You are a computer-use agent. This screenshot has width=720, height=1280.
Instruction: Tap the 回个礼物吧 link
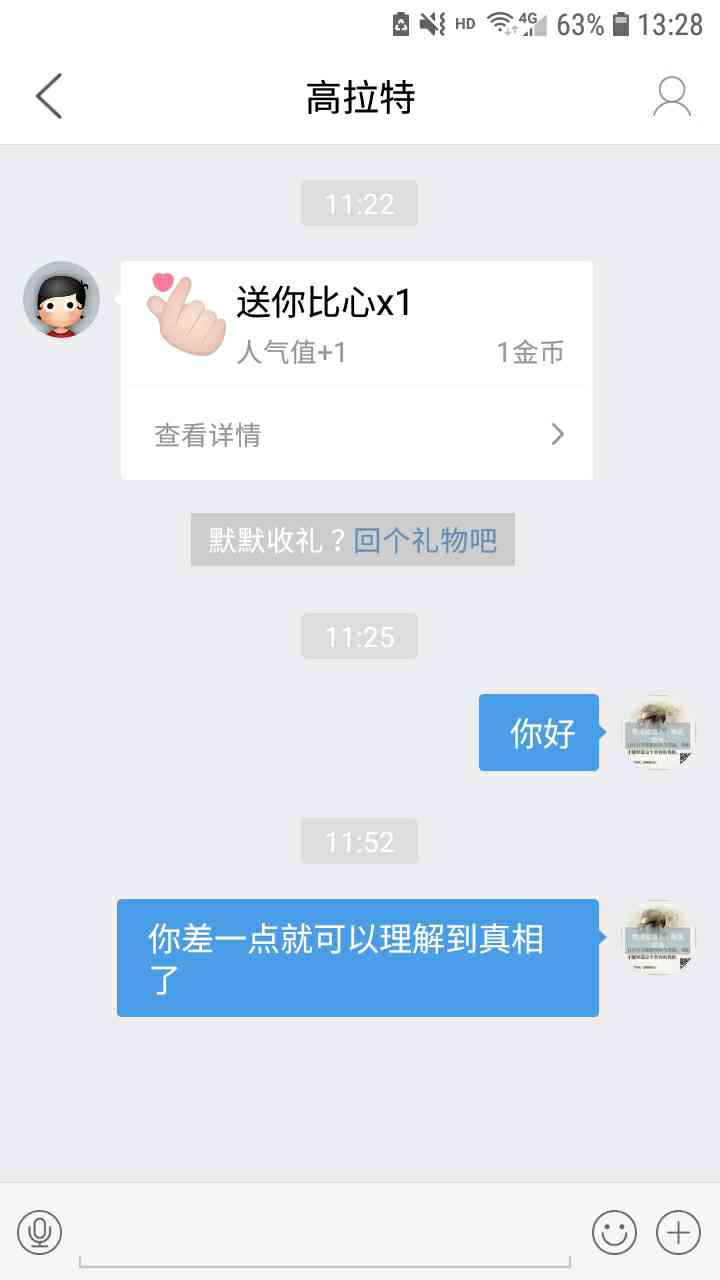coord(425,540)
